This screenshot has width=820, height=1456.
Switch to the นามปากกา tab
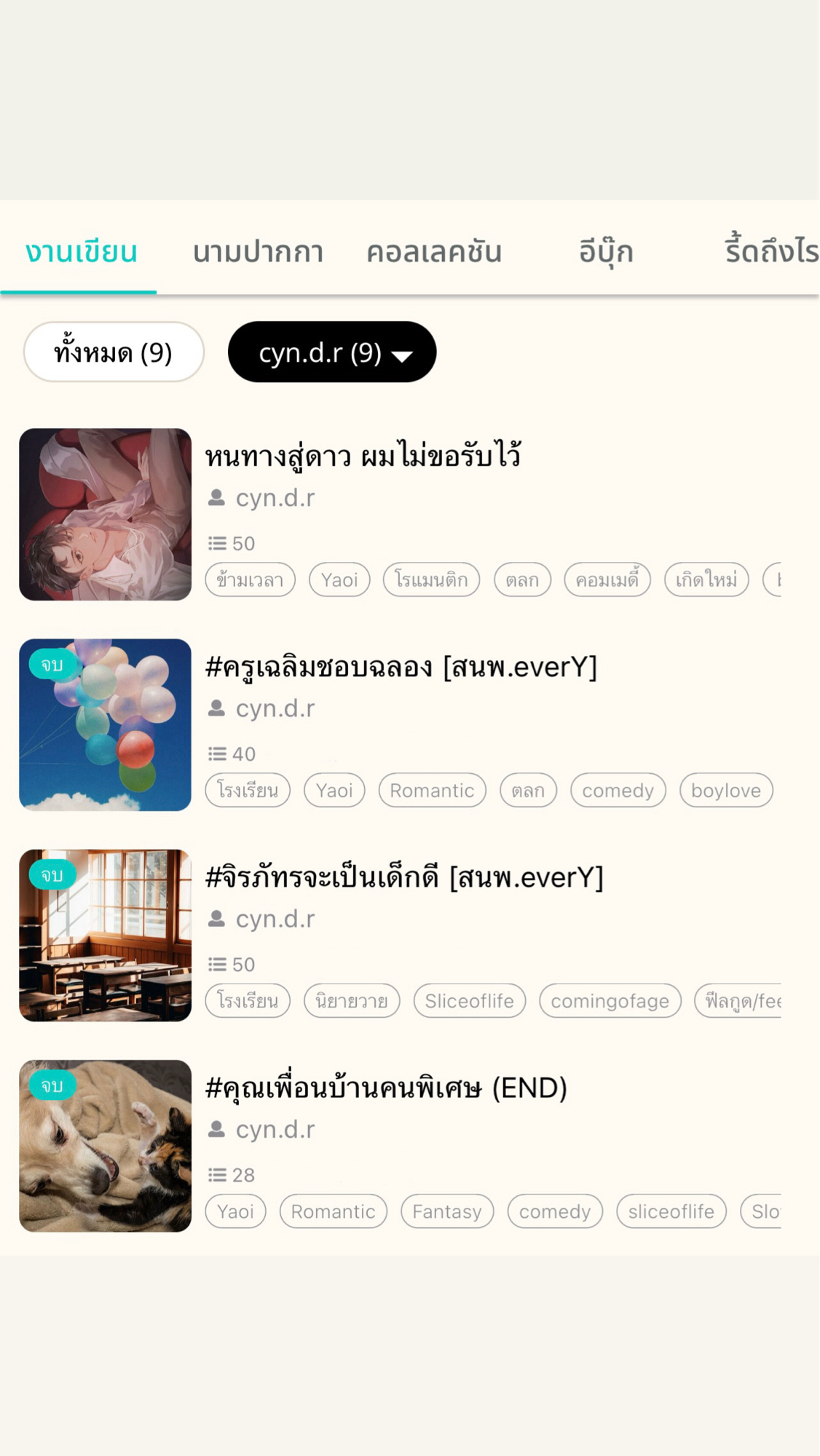(258, 252)
